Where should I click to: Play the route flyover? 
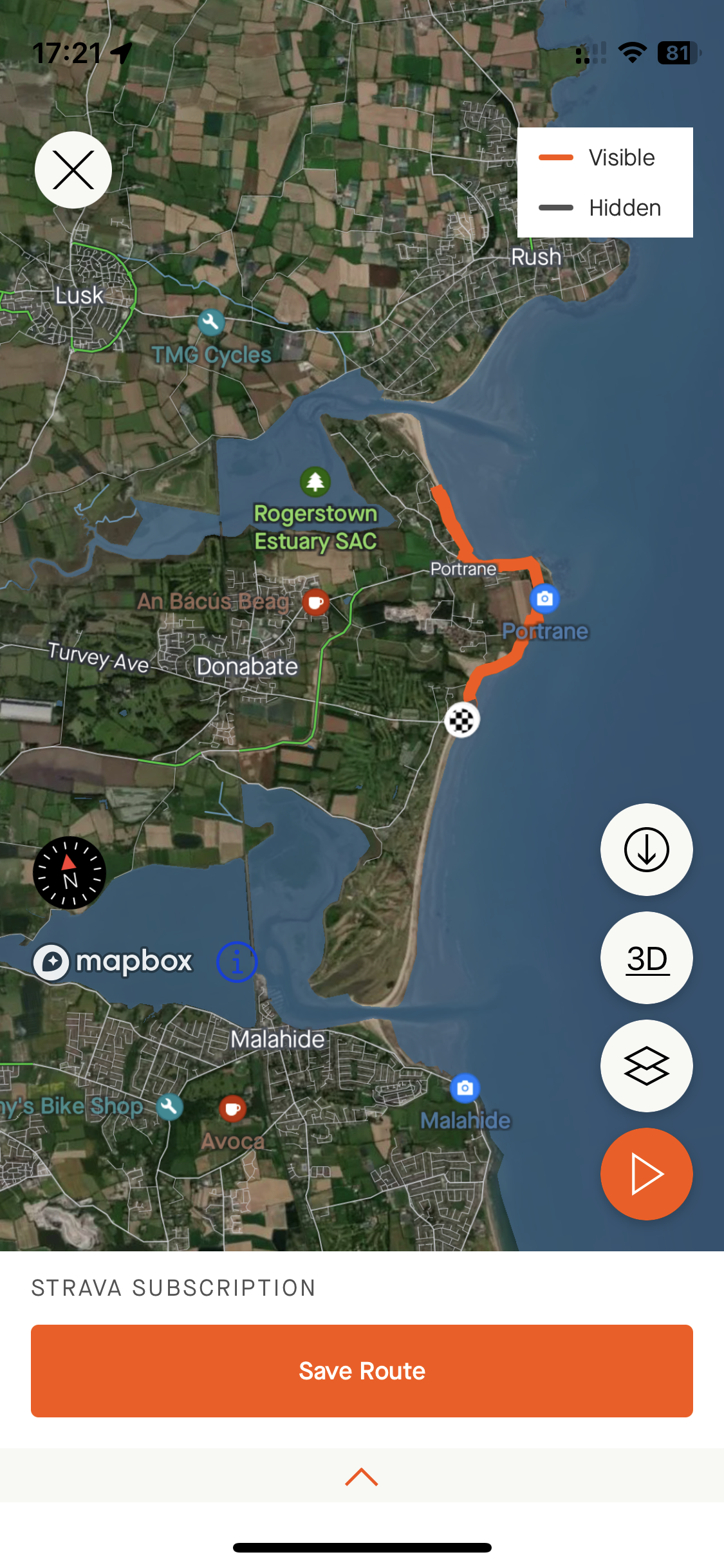click(646, 1174)
